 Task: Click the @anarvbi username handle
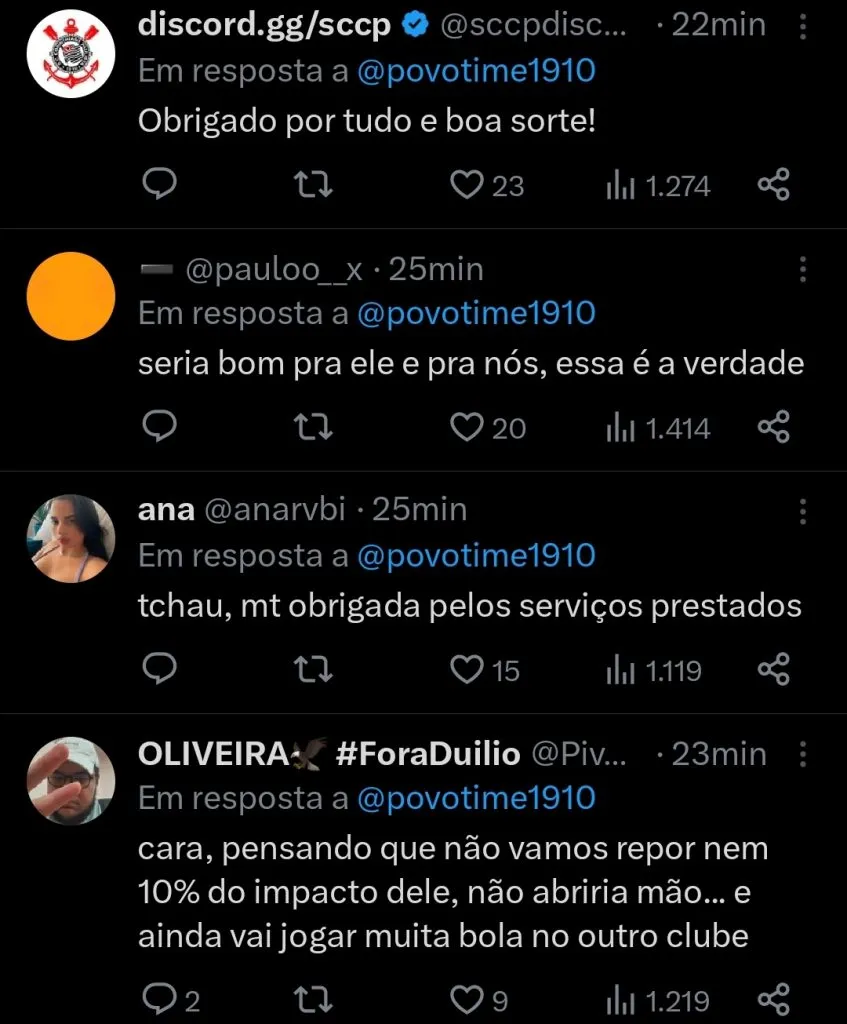[x=277, y=509]
